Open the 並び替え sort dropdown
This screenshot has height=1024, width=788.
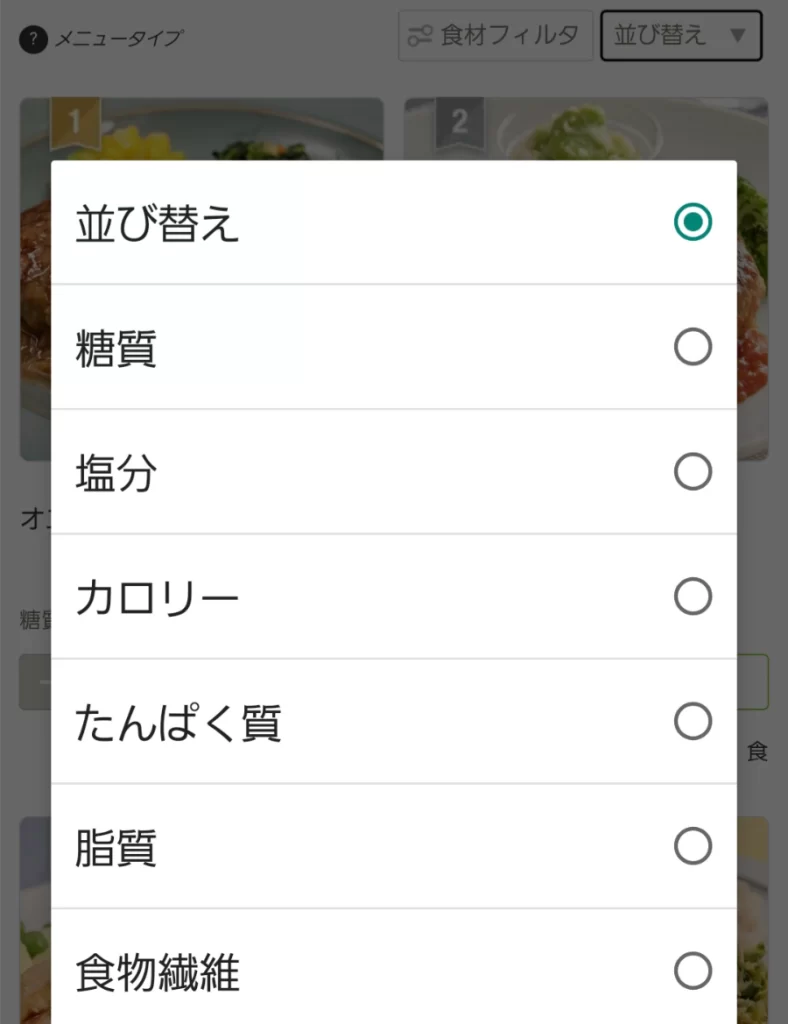click(681, 35)
